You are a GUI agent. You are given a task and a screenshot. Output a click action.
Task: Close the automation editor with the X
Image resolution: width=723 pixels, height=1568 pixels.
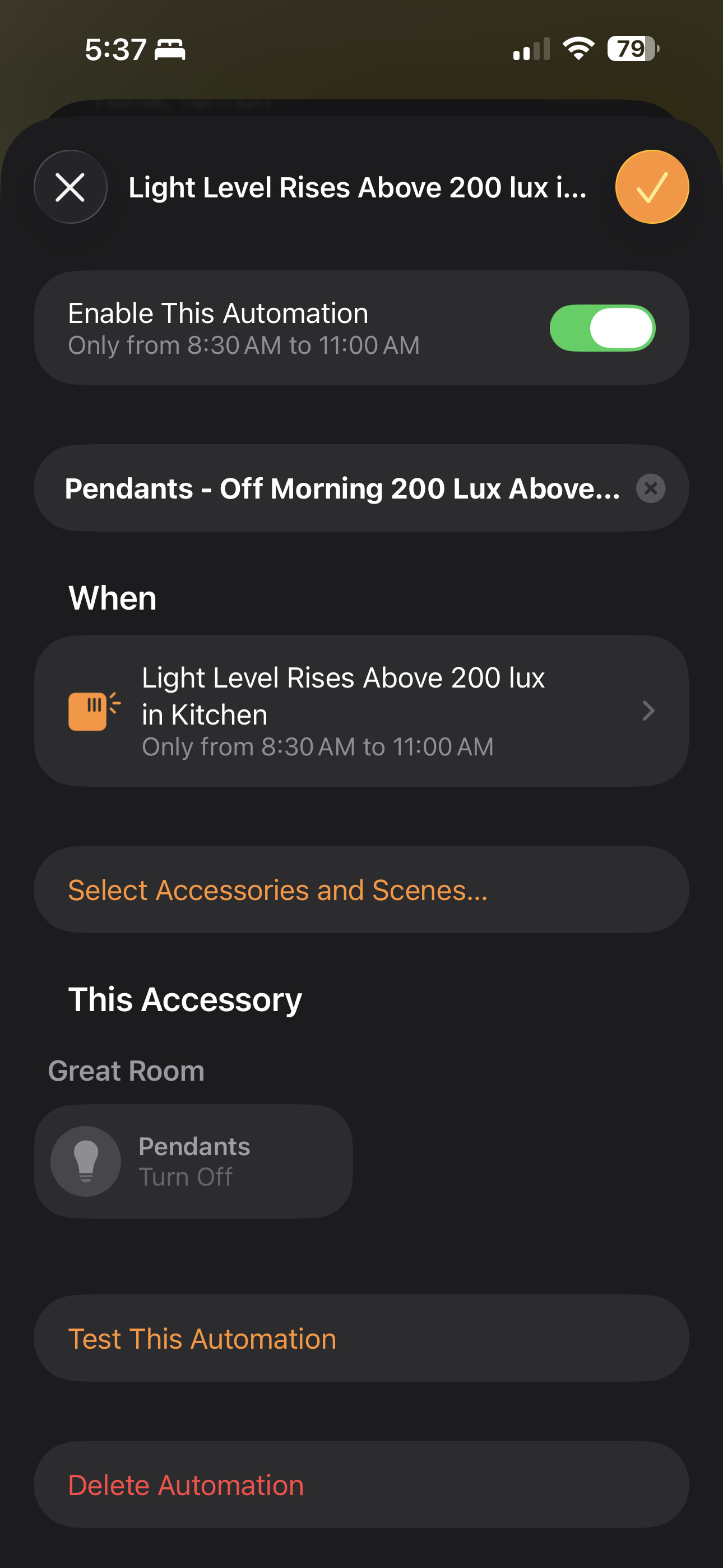71,187
